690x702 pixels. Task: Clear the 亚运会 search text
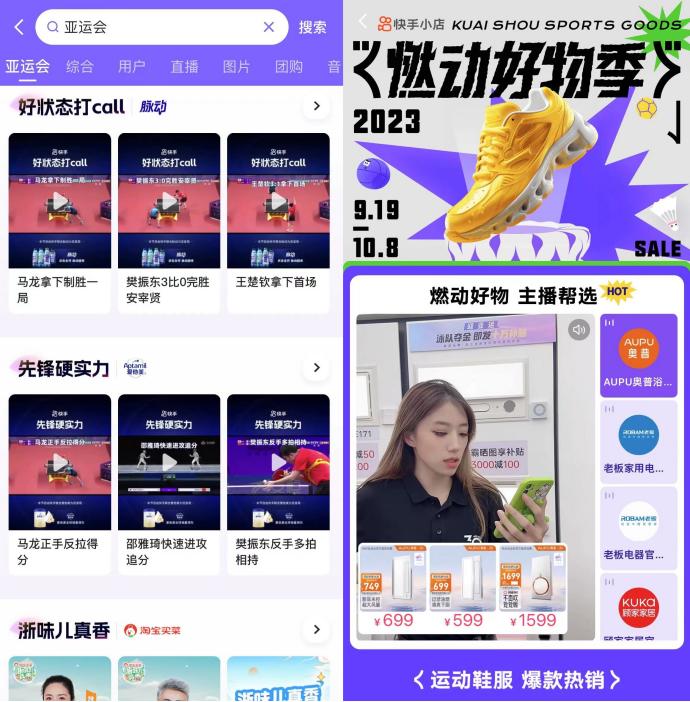click(x=268, y=27)
